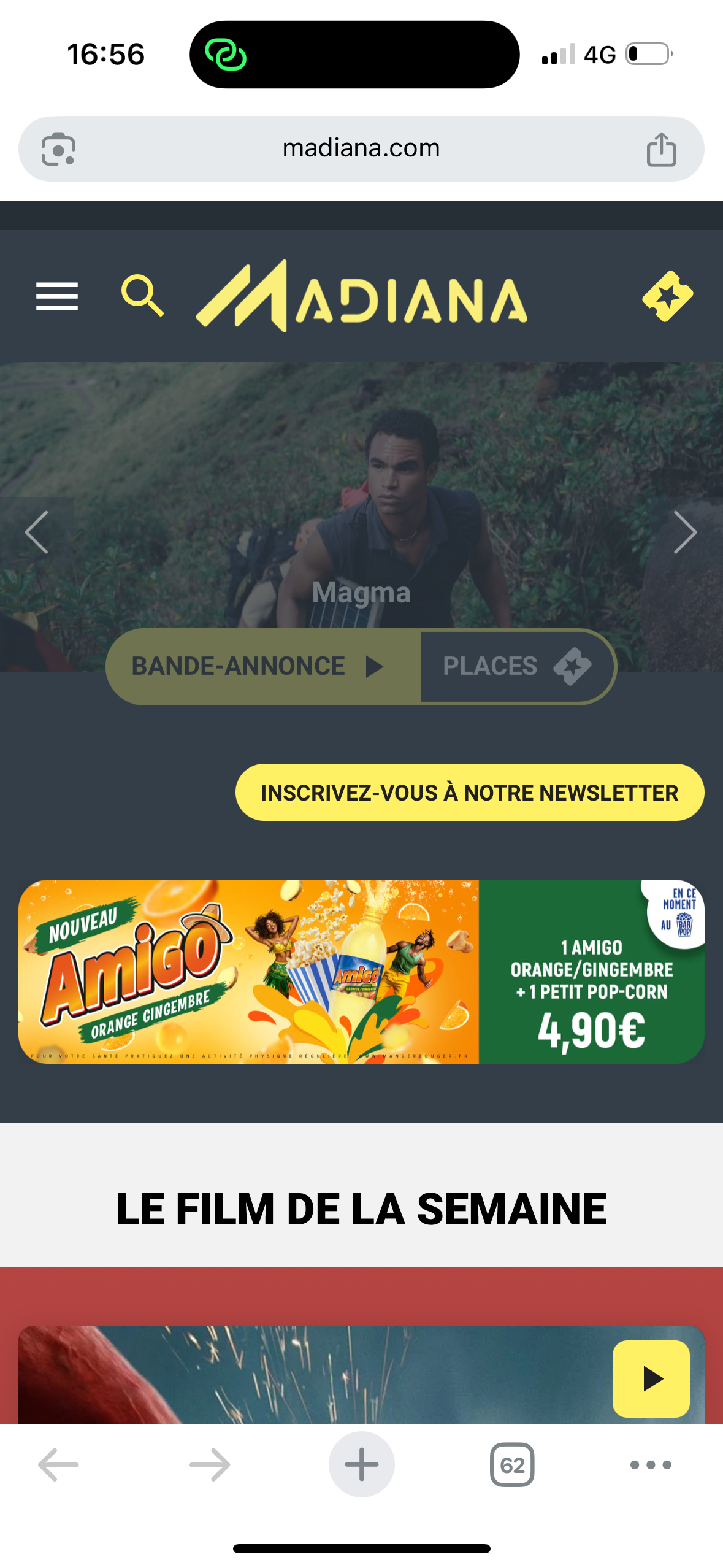View the 62 open tabs

512,1464
